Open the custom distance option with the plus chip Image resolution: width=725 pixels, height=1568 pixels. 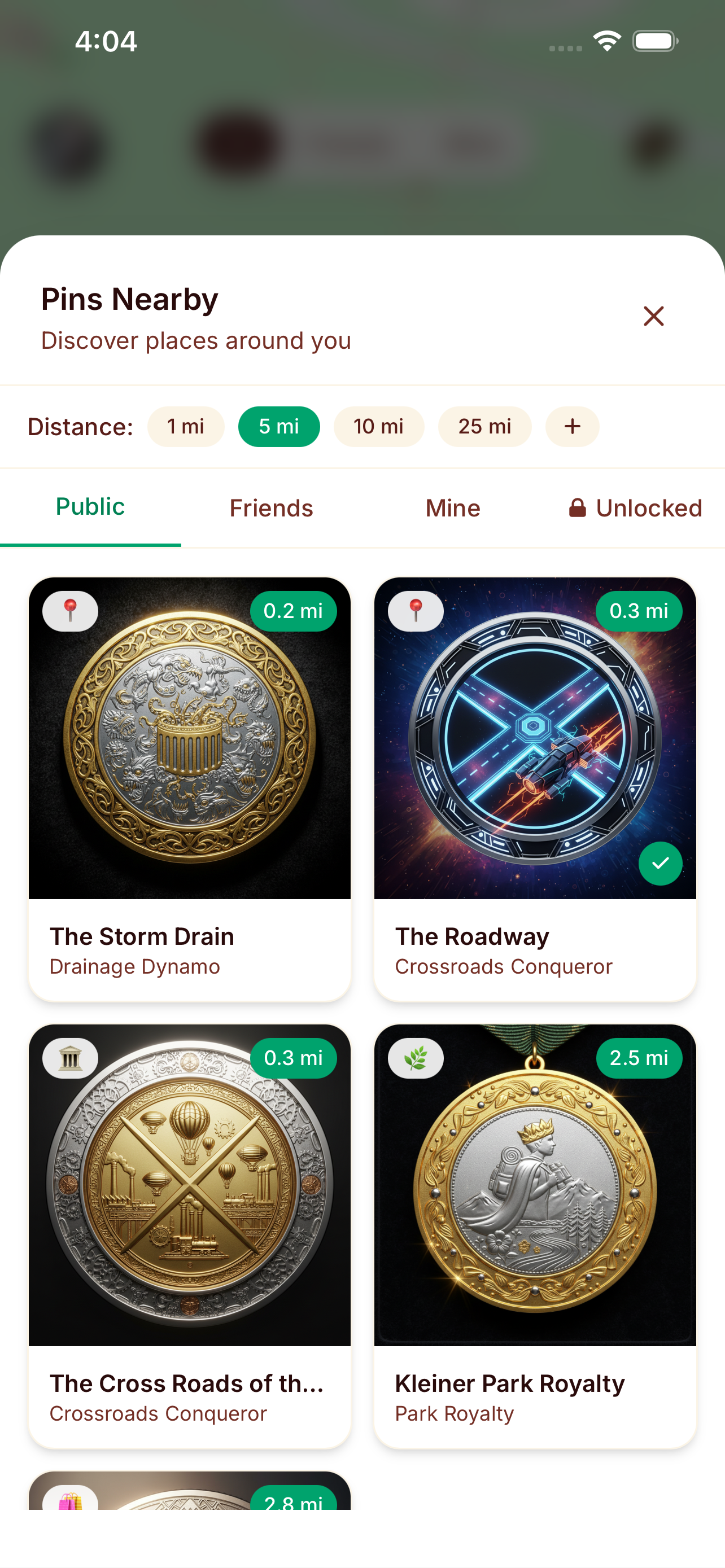point(572,427)
